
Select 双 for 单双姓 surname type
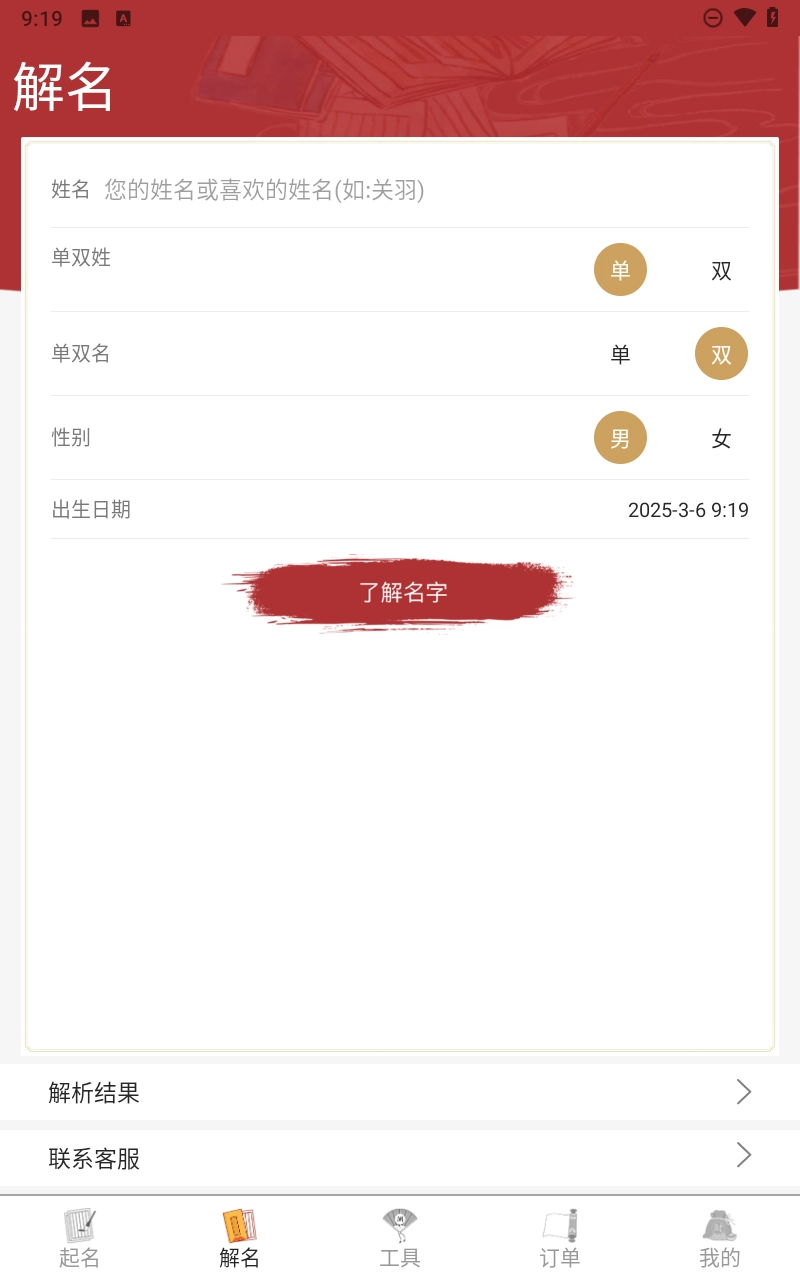coord(721,271)
